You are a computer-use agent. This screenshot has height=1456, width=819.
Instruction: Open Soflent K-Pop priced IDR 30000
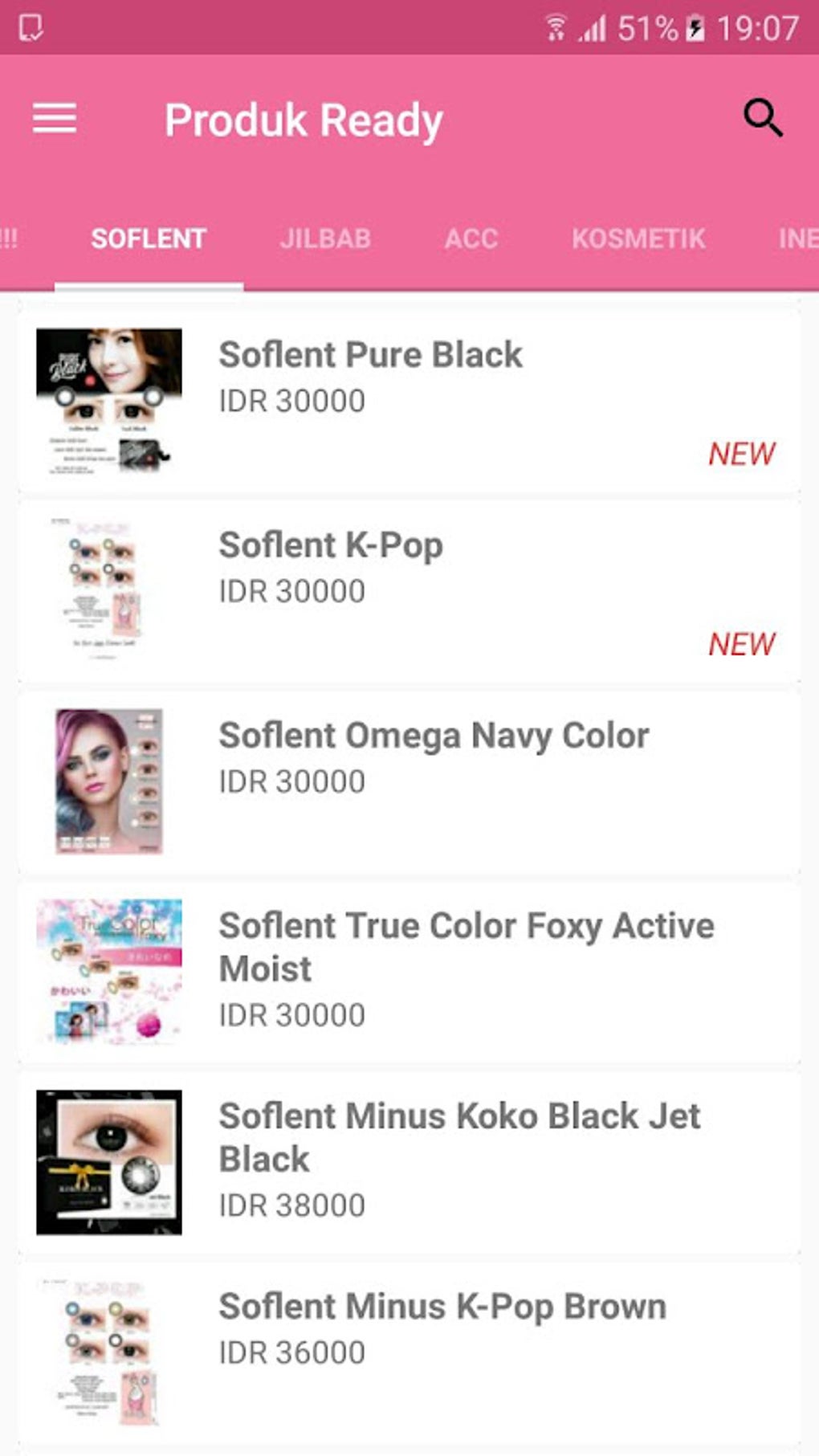[x=409, y=590]
